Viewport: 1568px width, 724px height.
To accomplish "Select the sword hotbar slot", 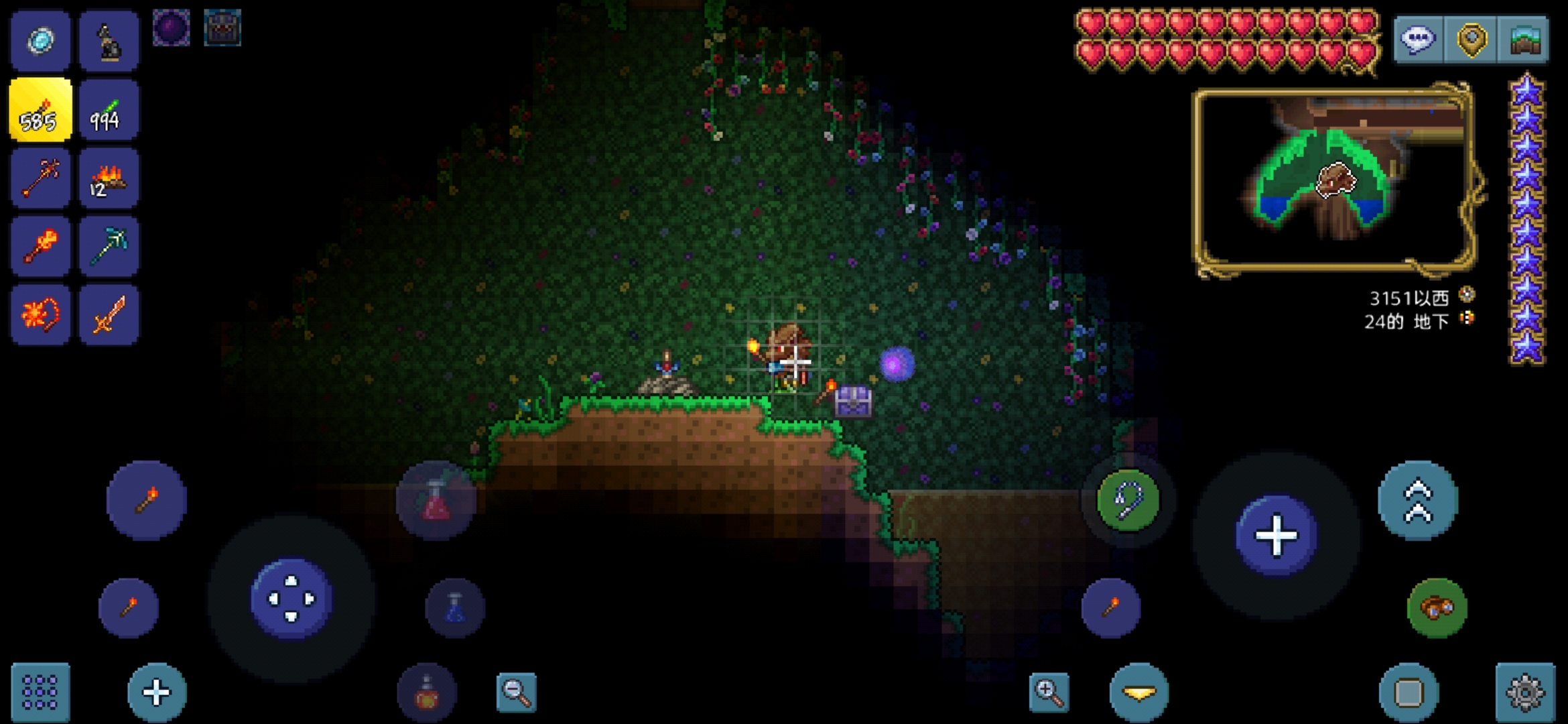I will tap(109, 314).
